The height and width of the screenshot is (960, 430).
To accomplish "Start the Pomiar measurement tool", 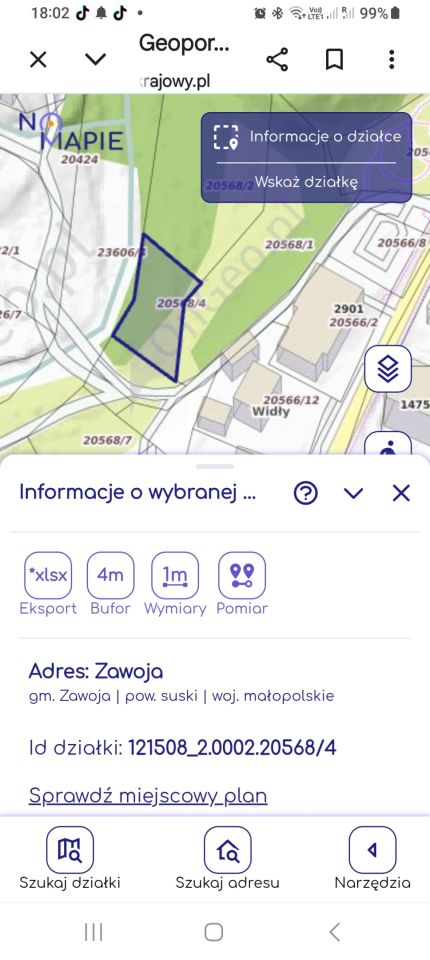I will point(242,576).
